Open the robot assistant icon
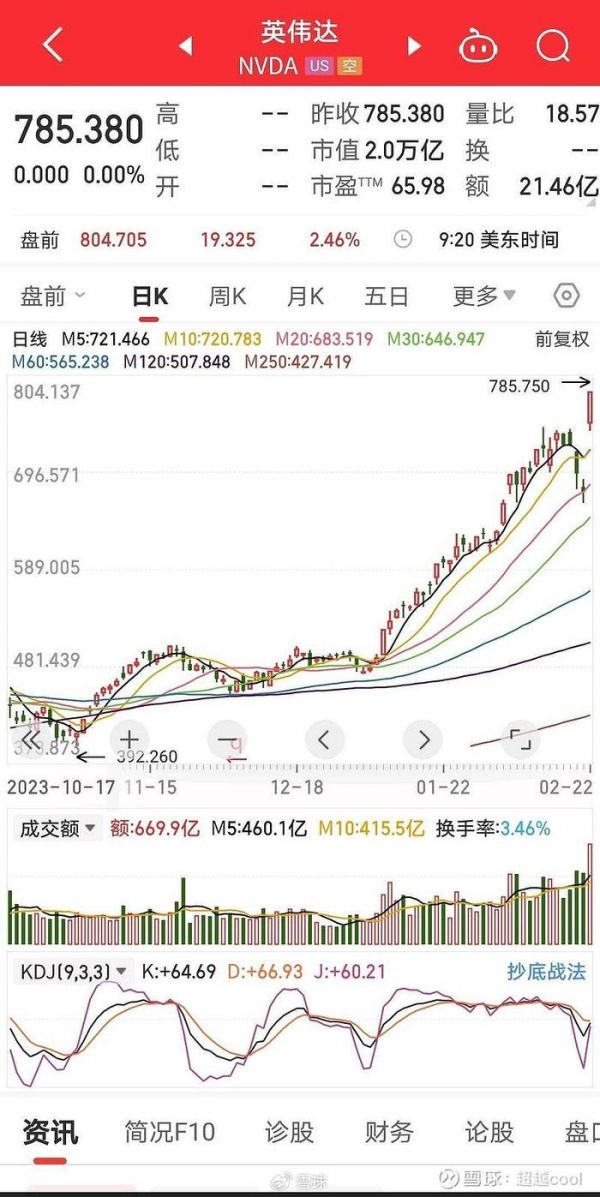The width and height of the screenshot is (600, 1197). pos(478,46)
